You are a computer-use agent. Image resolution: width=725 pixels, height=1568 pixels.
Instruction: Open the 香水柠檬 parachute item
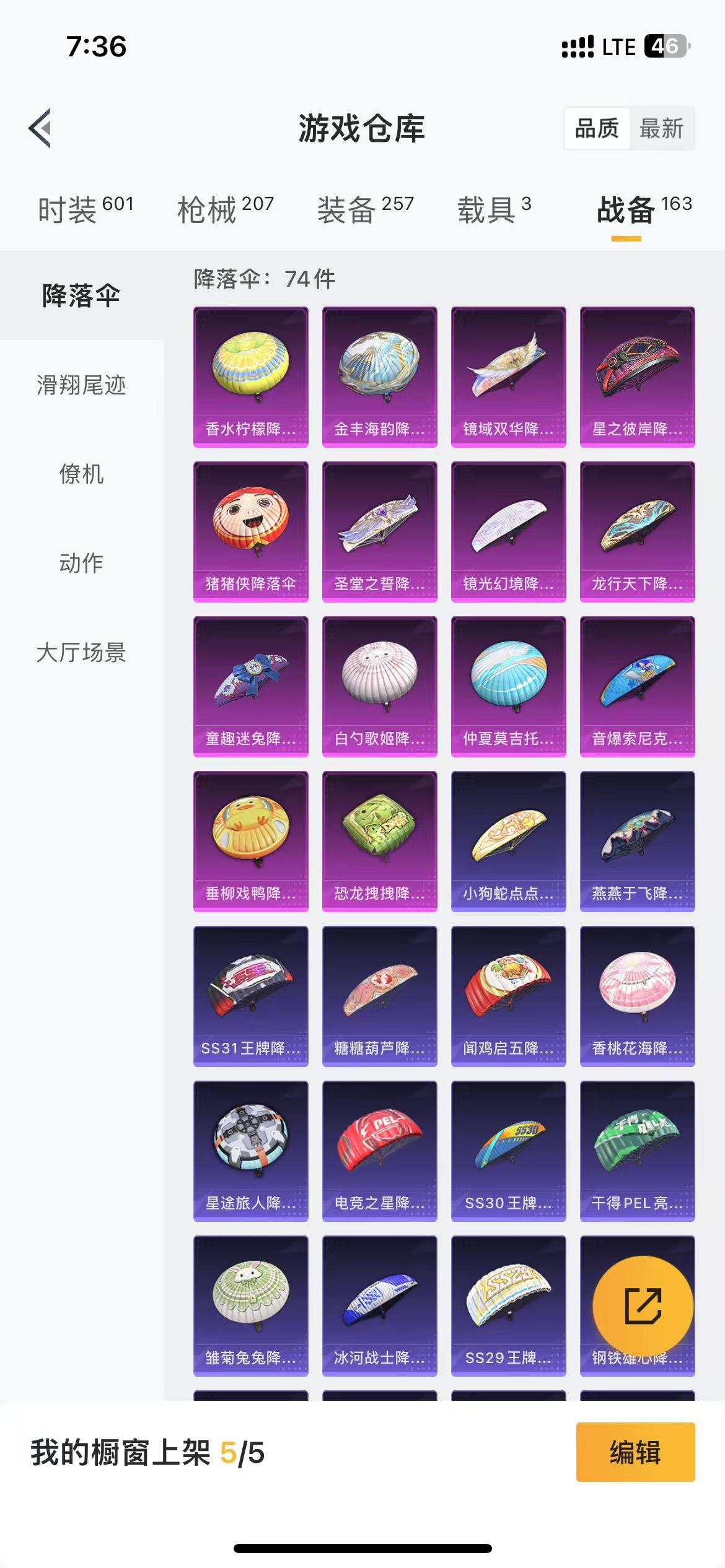pyautogui.click(x=251, y=377)
